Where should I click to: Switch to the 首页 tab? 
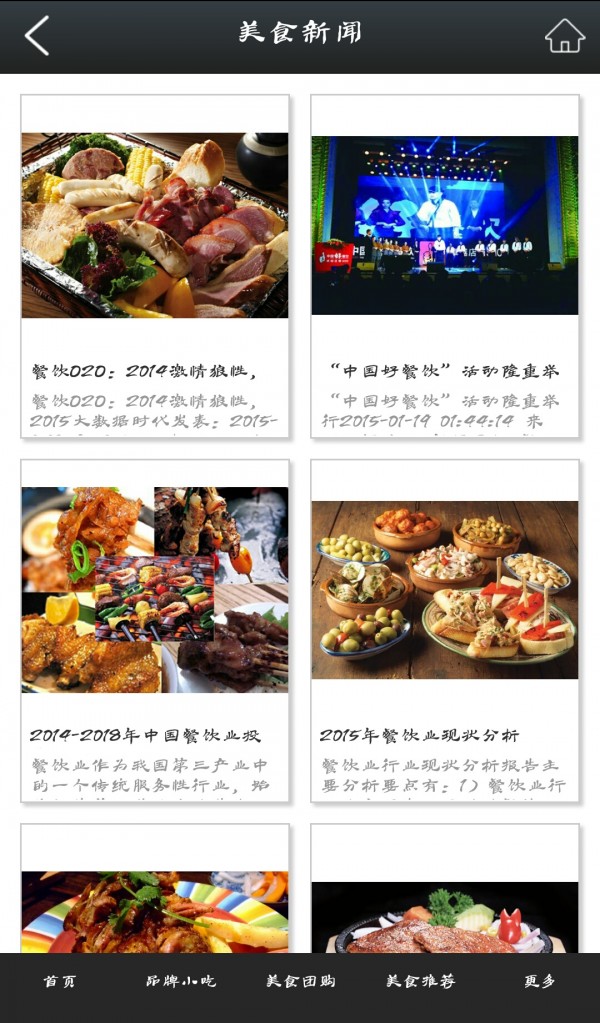(x=59, y=981)
